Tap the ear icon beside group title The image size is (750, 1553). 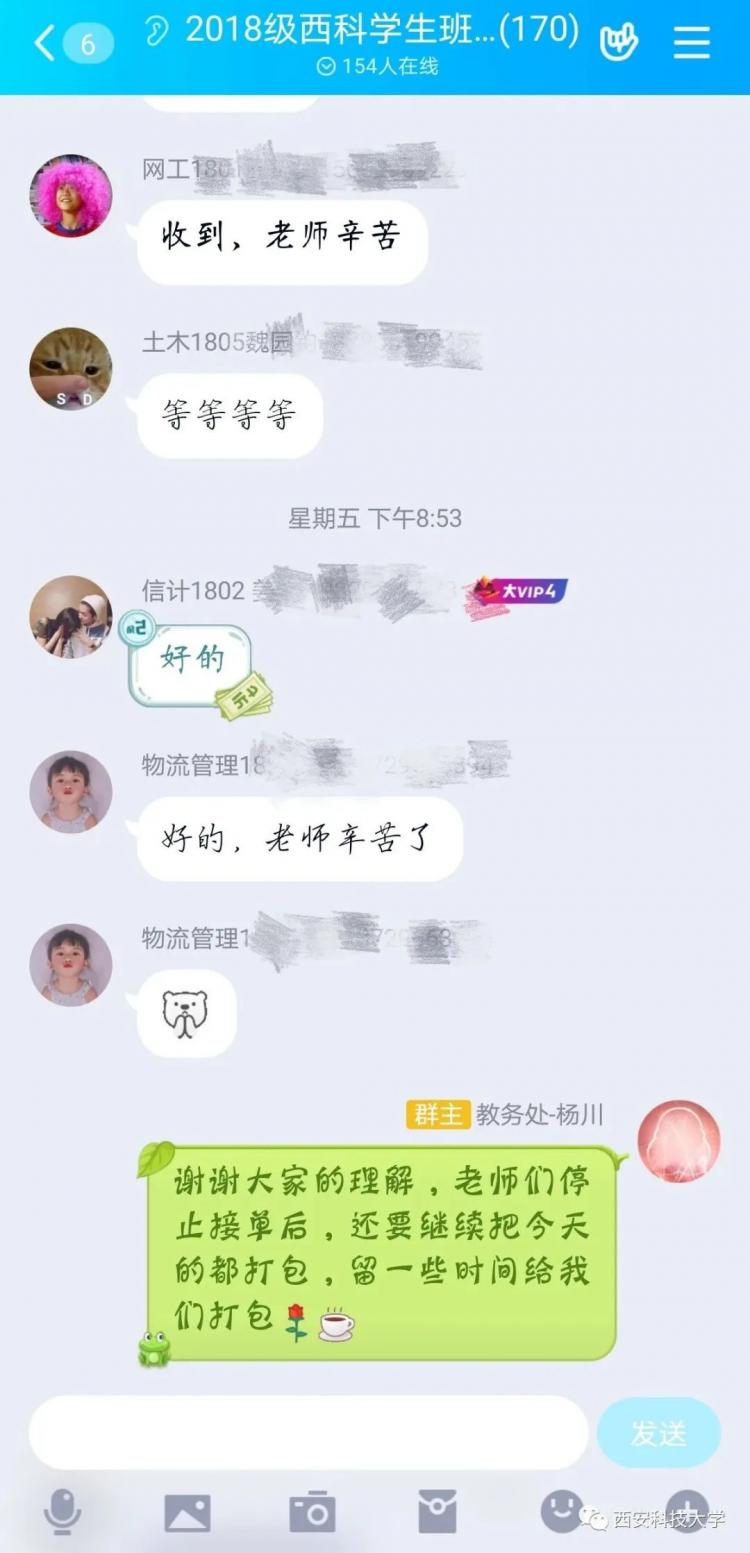(158, 32)
